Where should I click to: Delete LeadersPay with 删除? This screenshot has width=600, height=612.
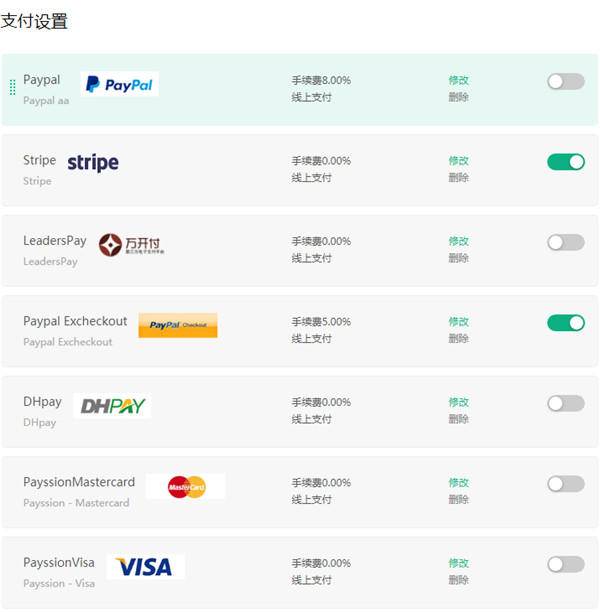(x=458, y=258)
